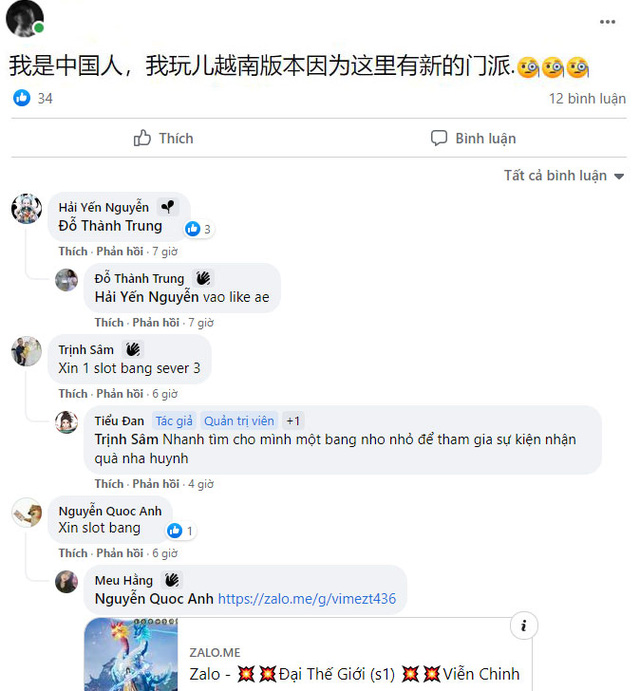The width and height of the screenshot is (640, 691).
Task: Like Nguyễn Quoc Anh's Xin slot bang comment
Action: coord(72,553)
